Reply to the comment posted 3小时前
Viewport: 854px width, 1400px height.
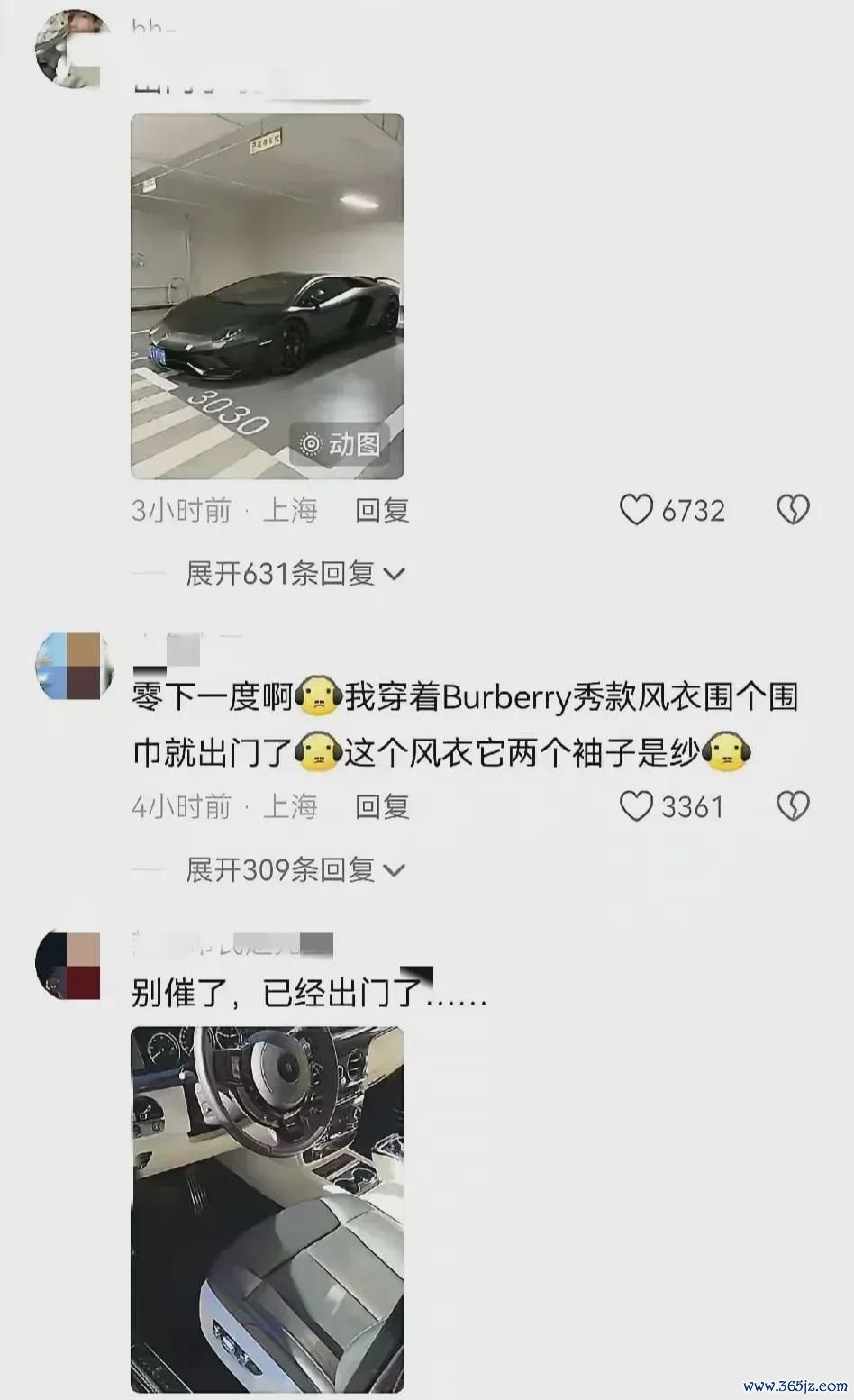click(382, 511)
